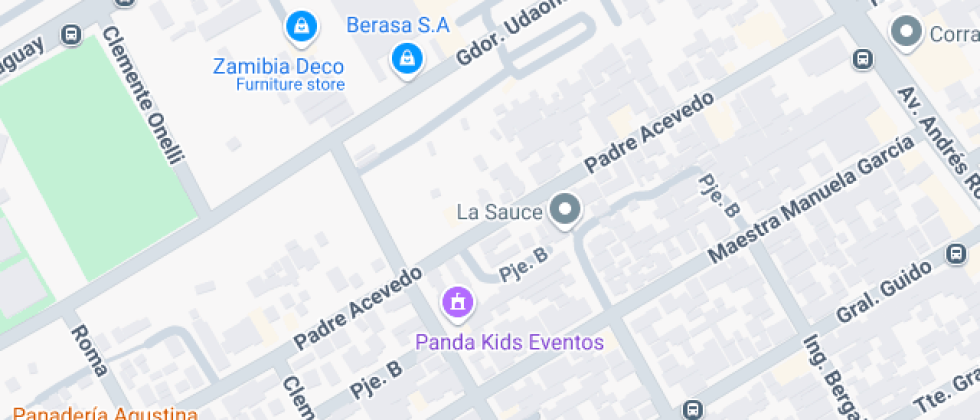Select the bus stop near Av. Andrés
The image size is (980, 420).
[862, 59]
